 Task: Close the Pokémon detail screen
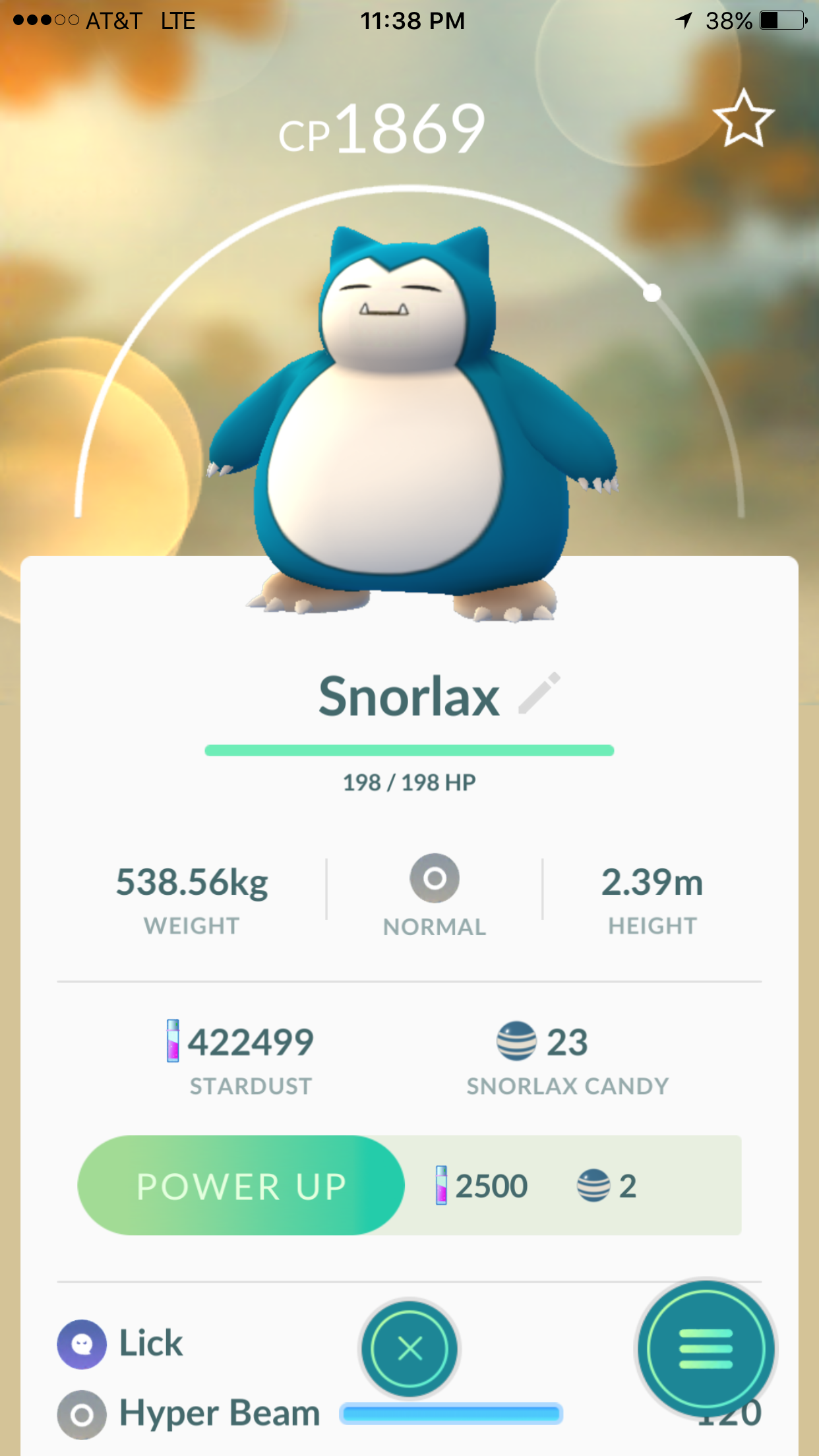point(409,1349)
